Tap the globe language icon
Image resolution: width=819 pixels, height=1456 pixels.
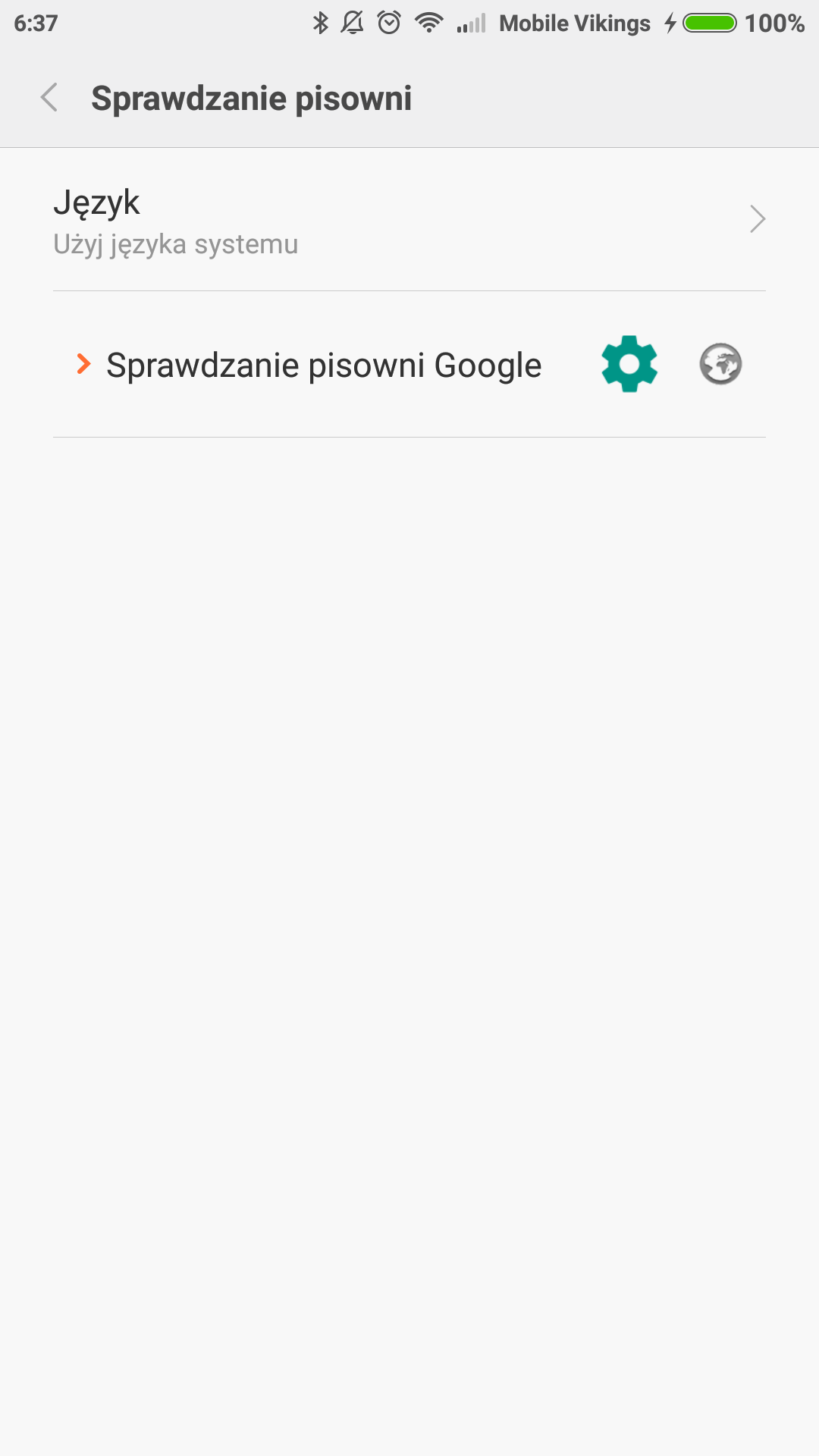click(720, 364)
